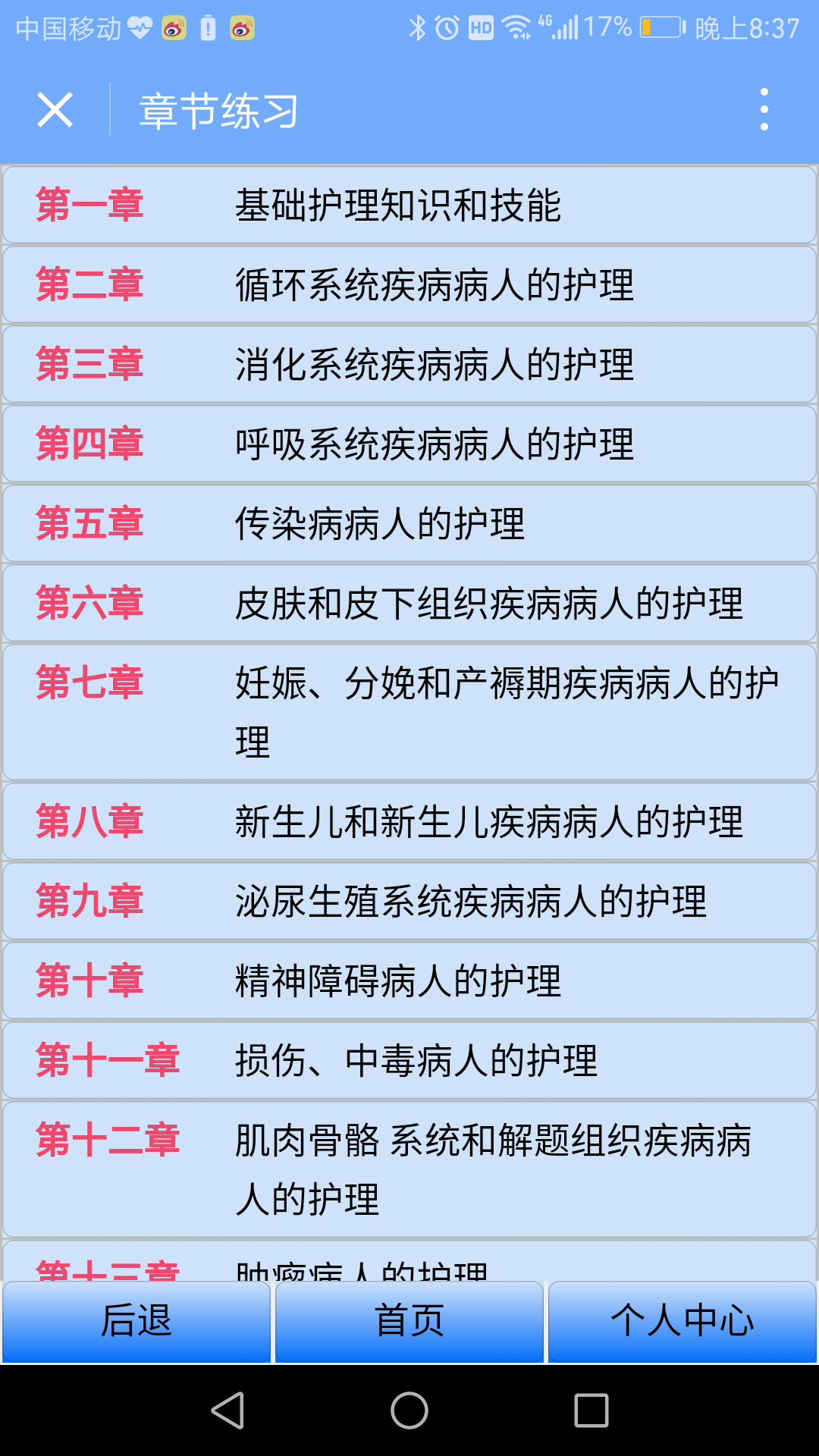Open 第六章 皮肤和皮下组织疾病

tap(409, 603)
